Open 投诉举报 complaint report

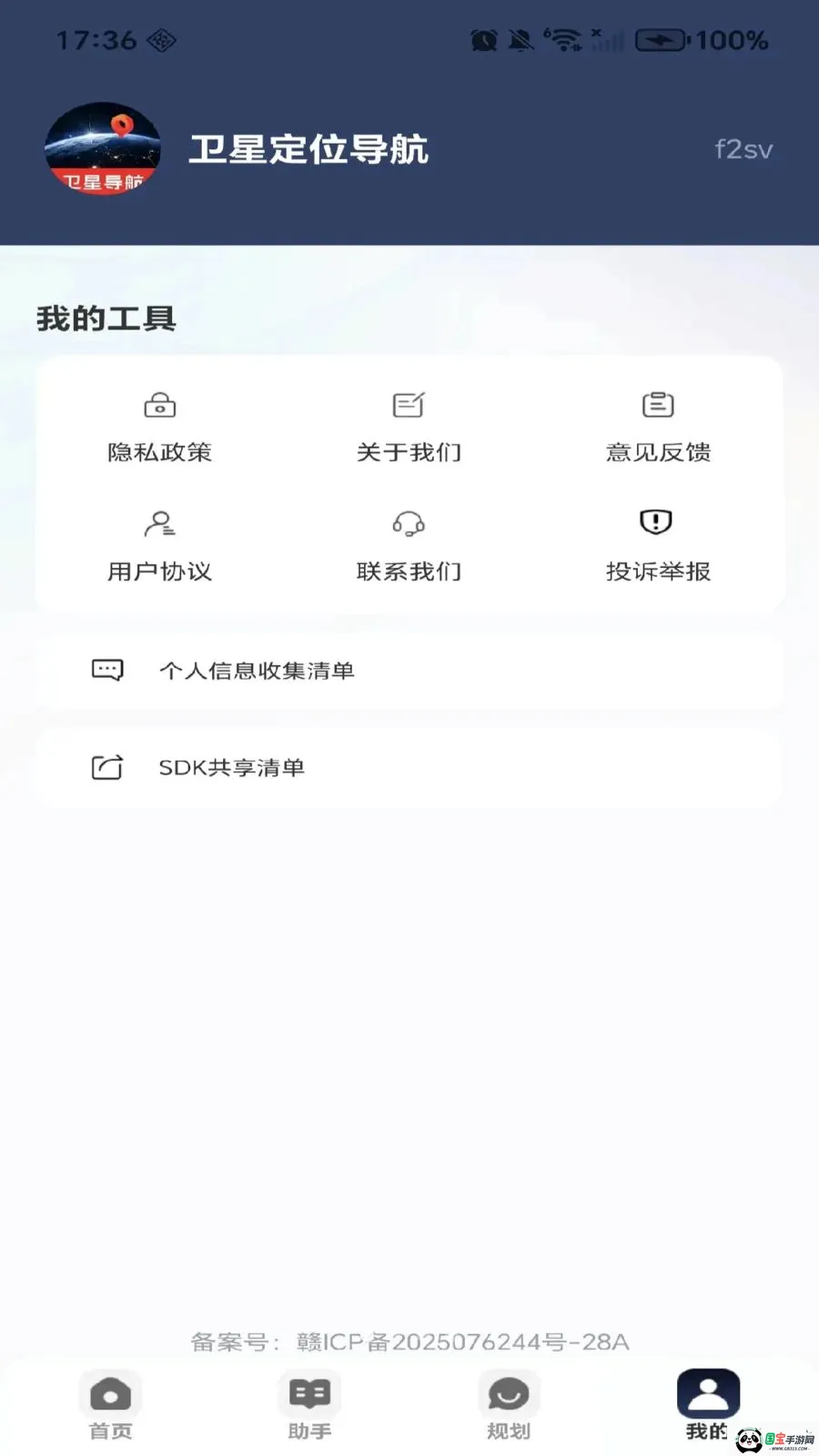point(658,547)
